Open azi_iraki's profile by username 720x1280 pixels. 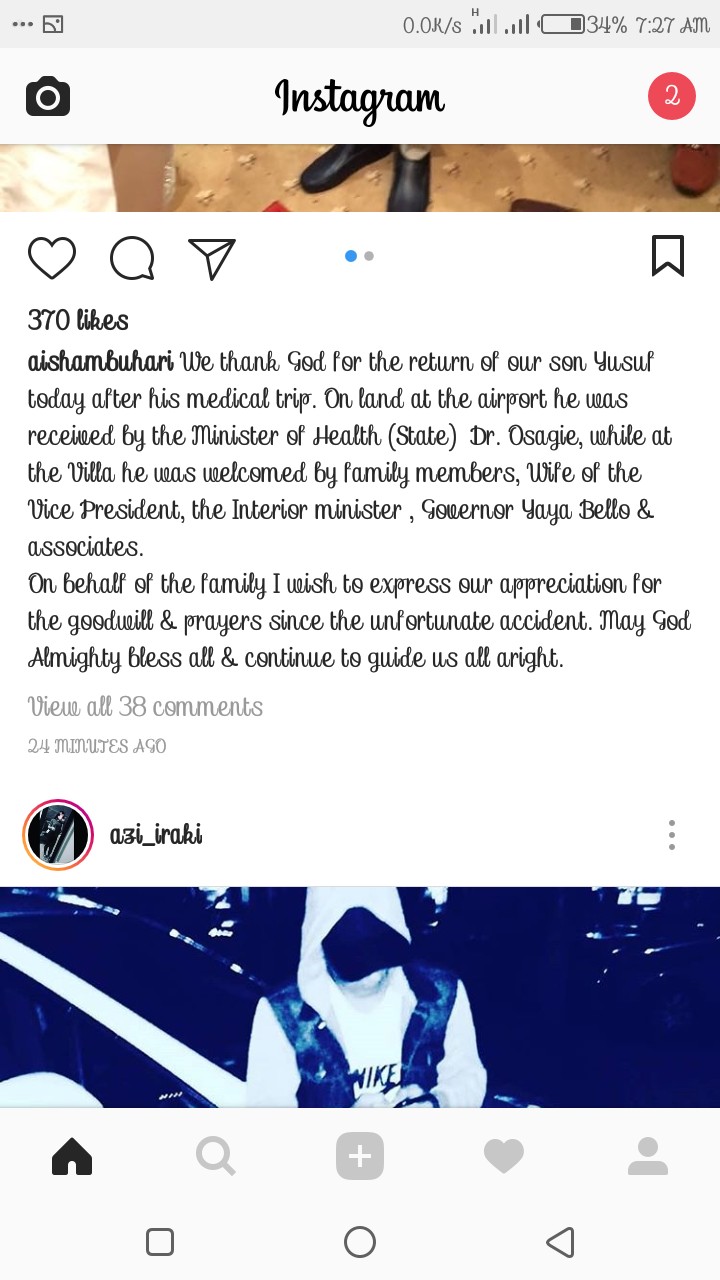click(x=156, y=835)
